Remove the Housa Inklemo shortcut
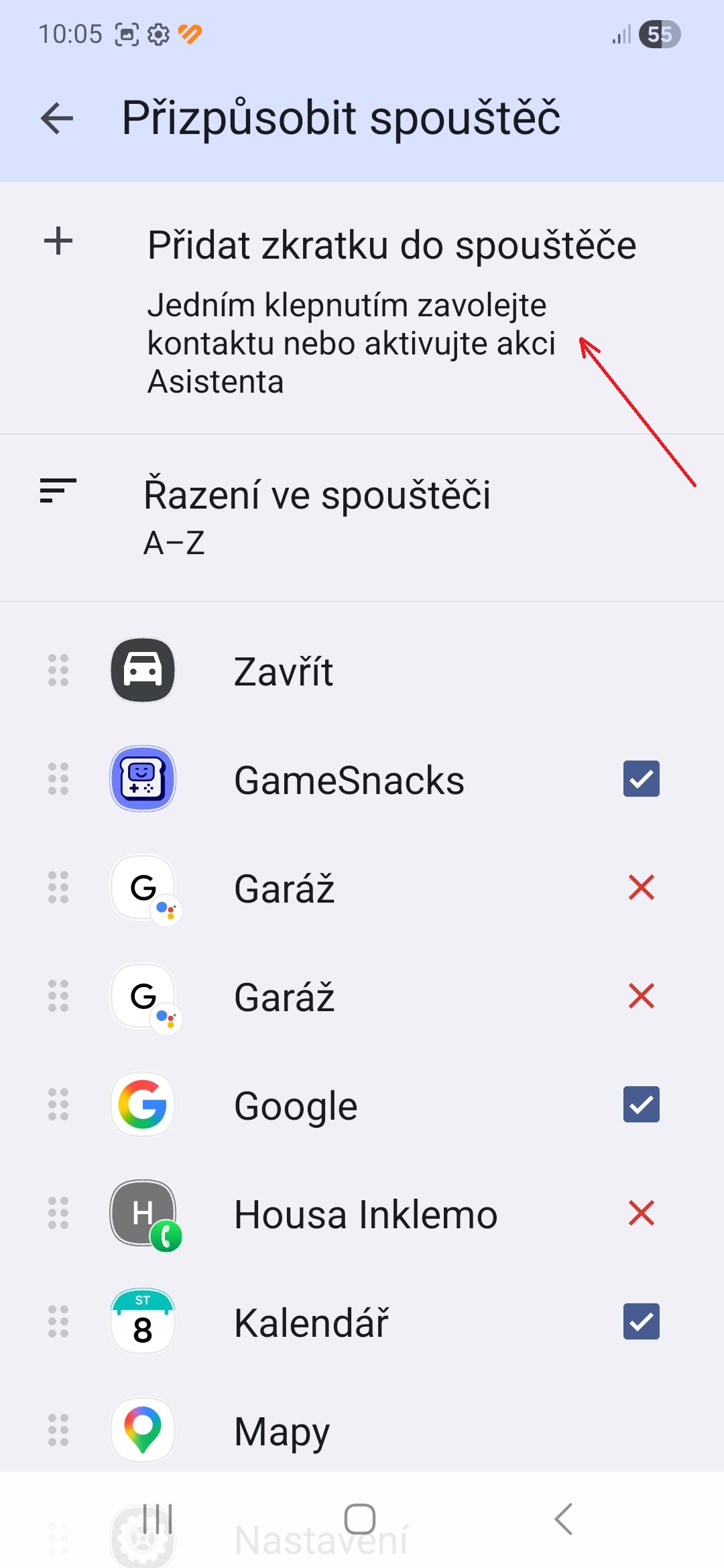 click(641, 1213)
